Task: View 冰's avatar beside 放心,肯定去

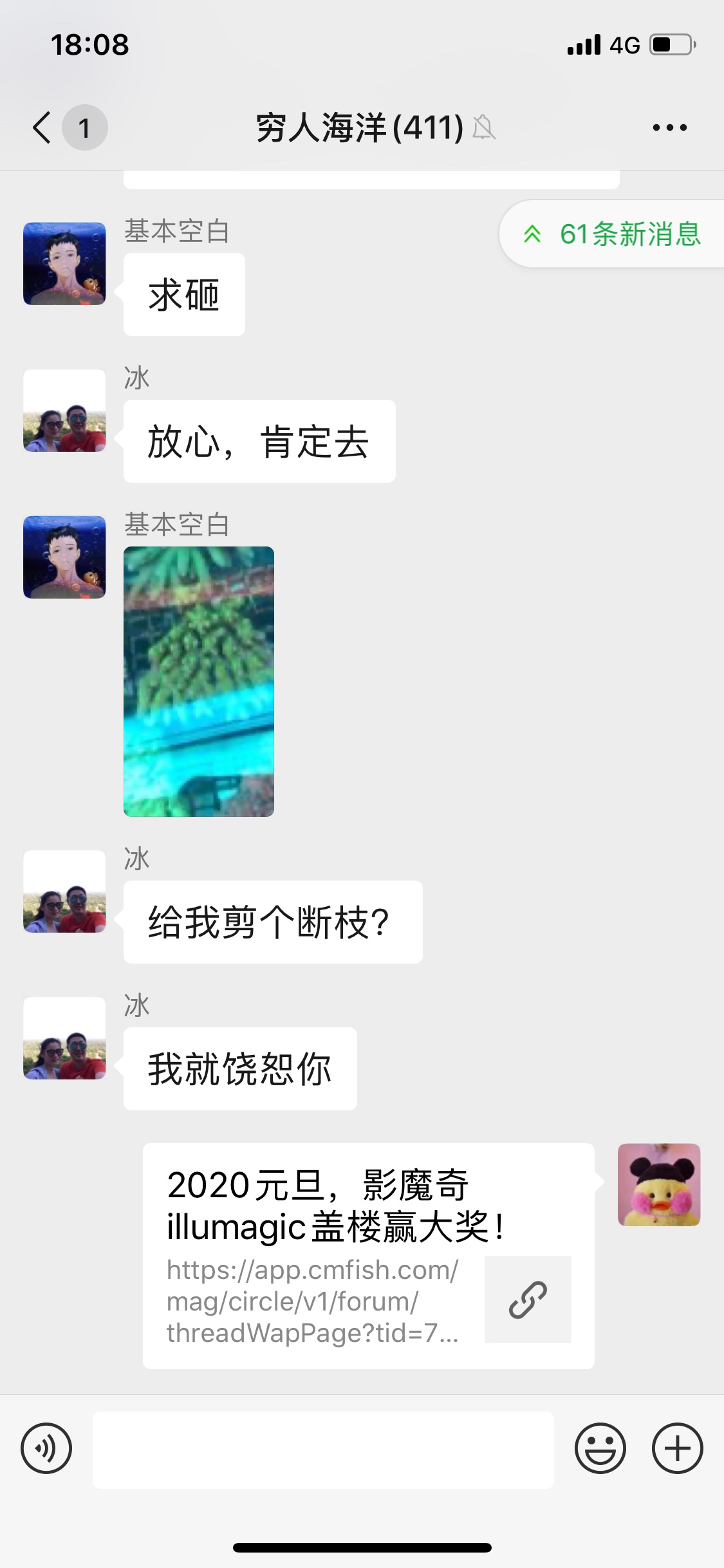Action: 64,411
